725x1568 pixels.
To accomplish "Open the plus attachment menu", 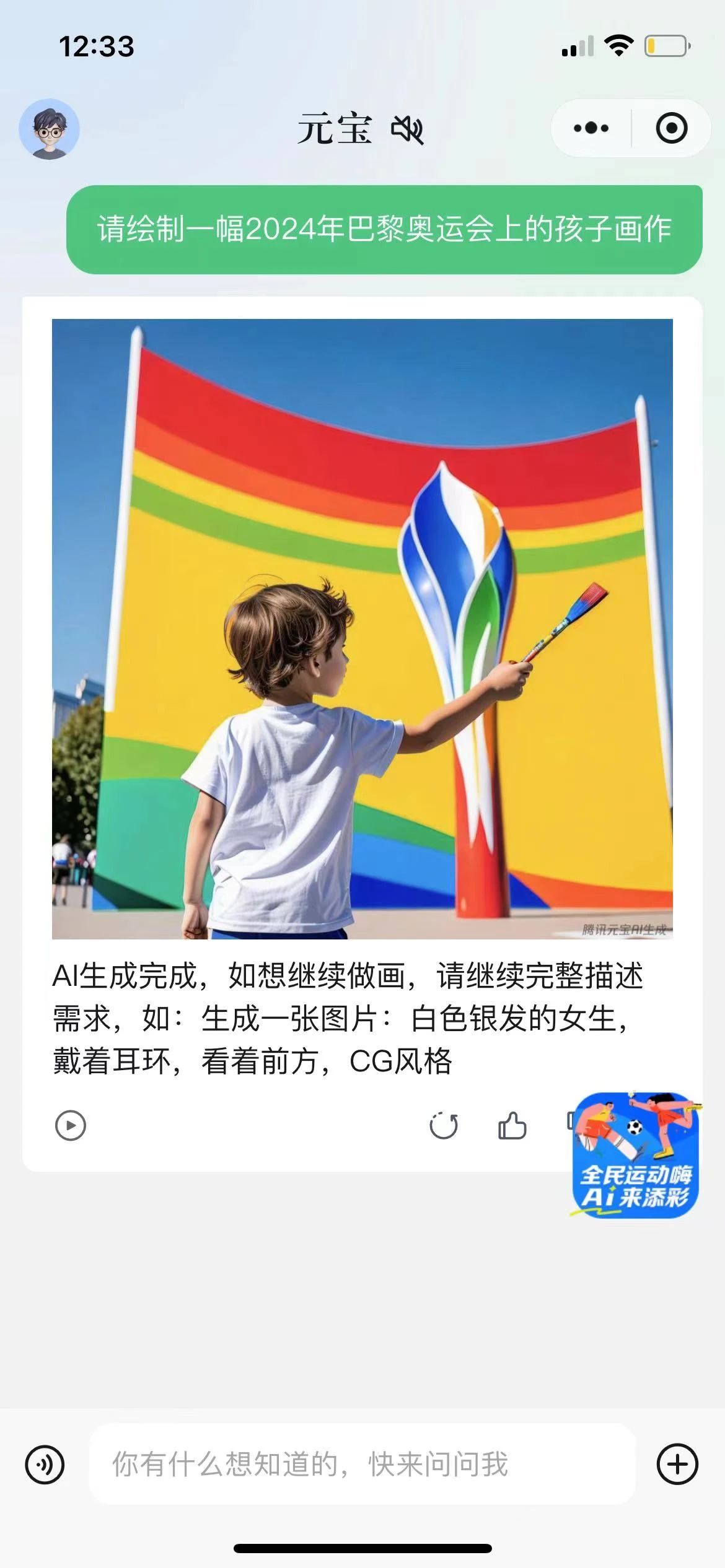I will tap(677, 1465).
